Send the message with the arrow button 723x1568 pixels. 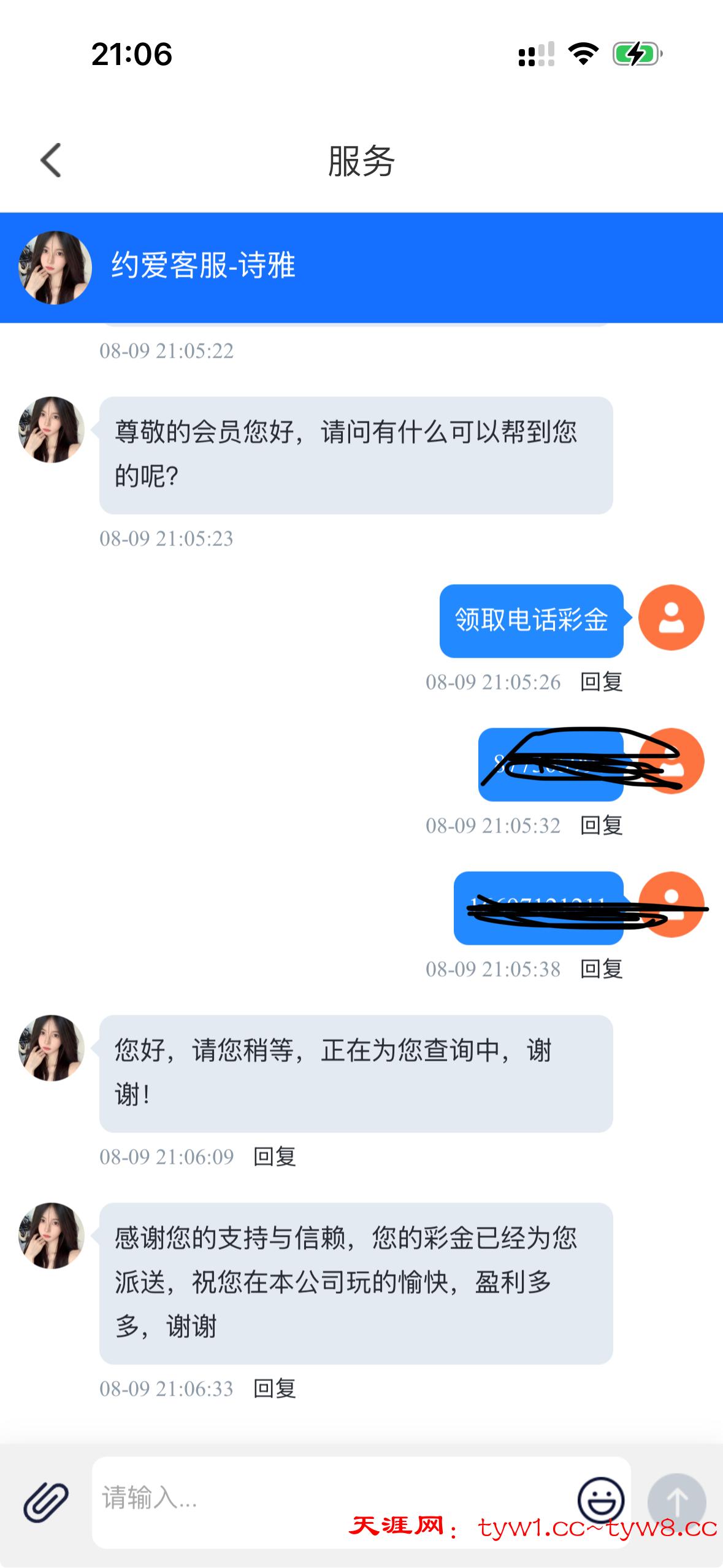click(x=676, y=1502)
